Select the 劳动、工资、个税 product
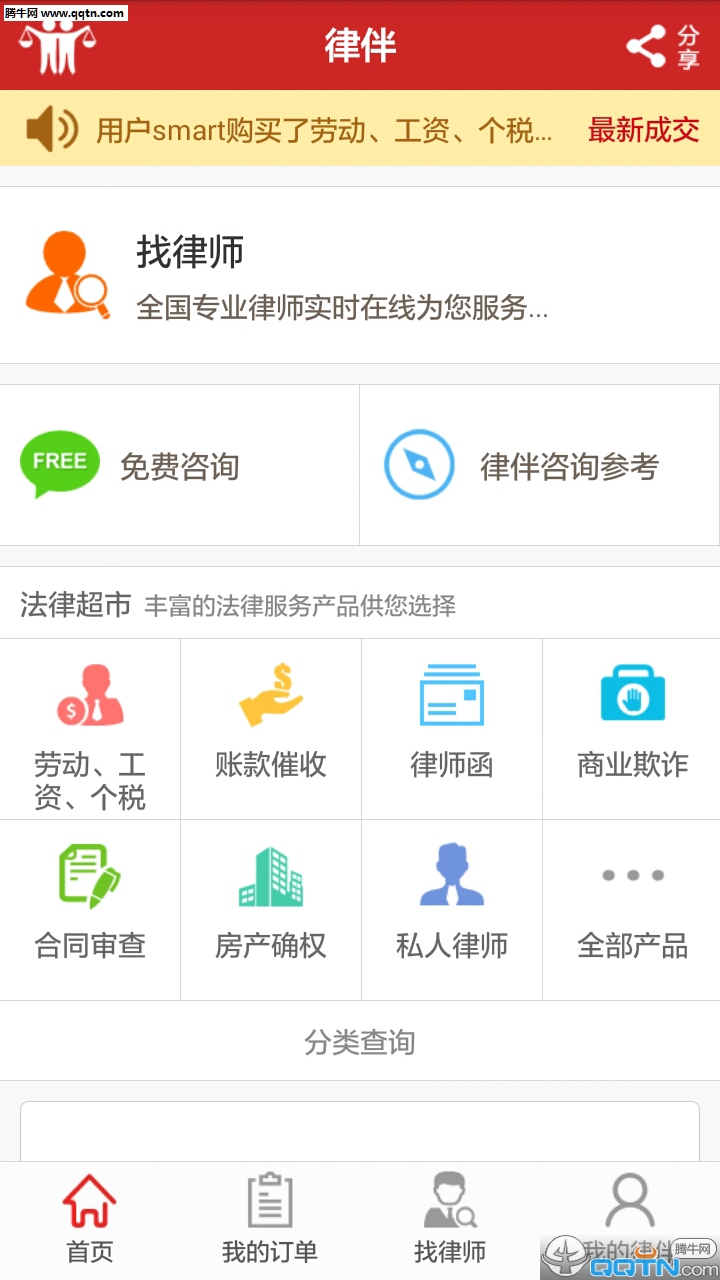Screen dimensions: 720x1280 (x=90, y=730)
